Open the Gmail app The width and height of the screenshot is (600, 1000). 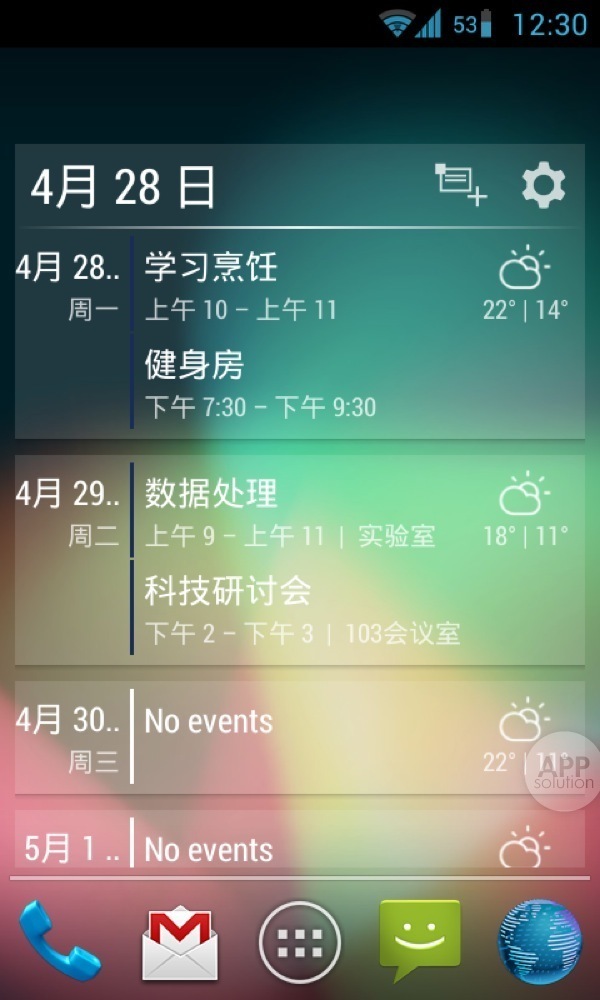(x=180, y=942)
